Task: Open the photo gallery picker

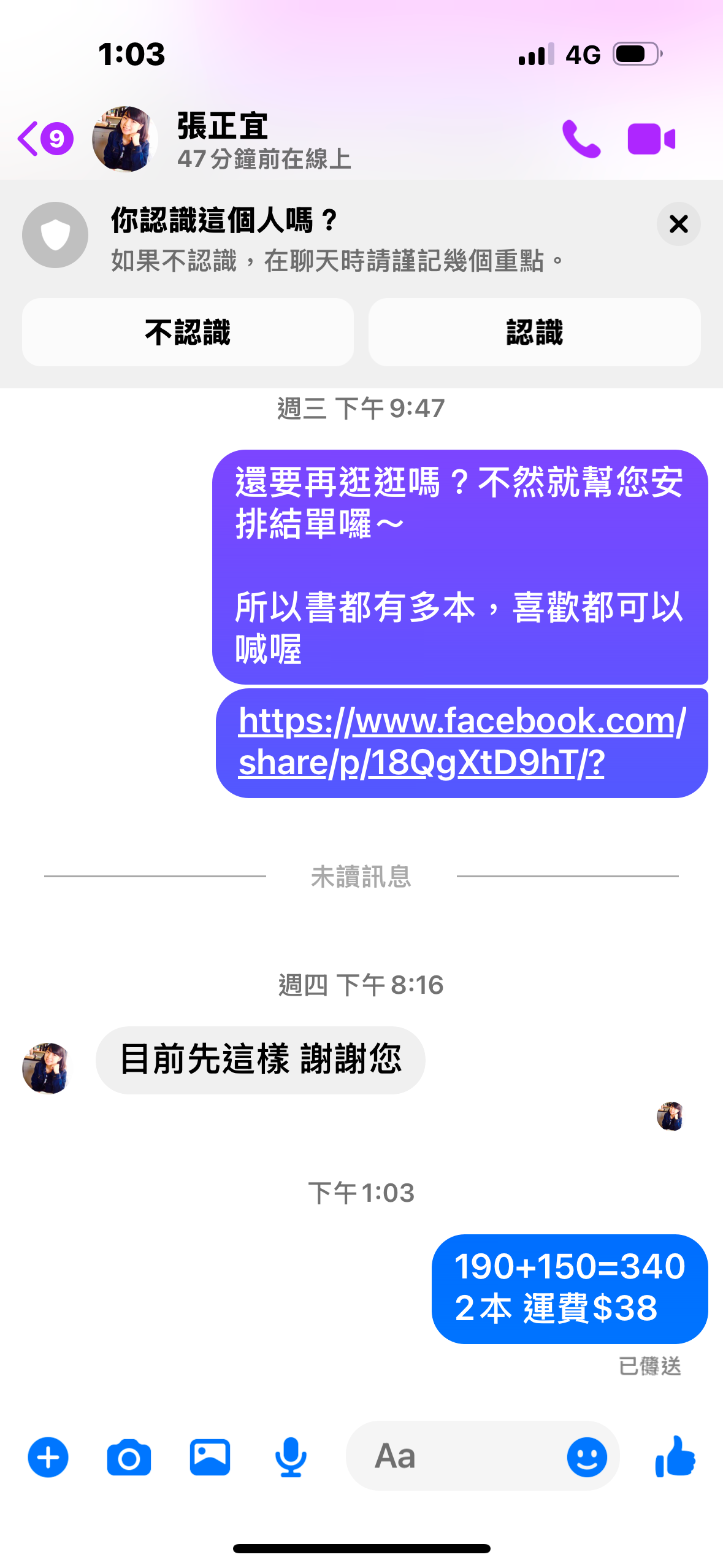Action: (210, 1457)
